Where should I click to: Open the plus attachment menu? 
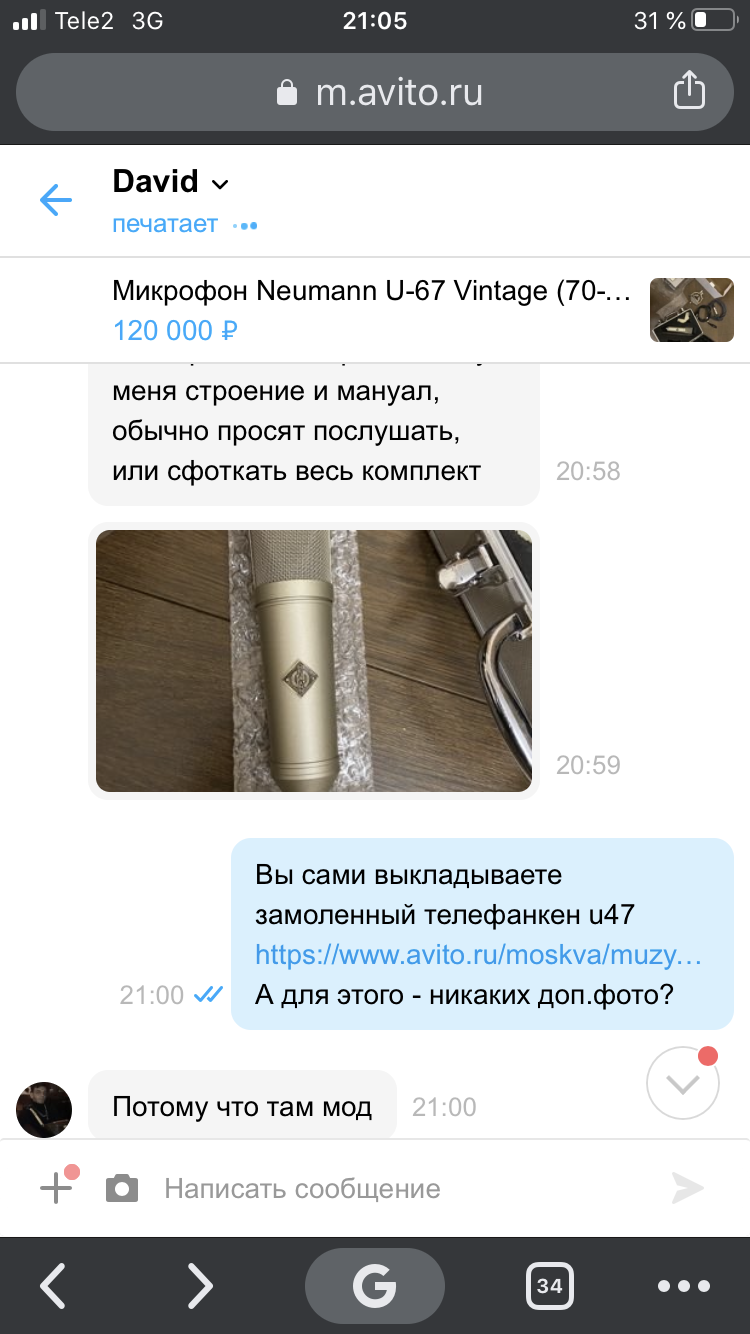(56, 1187)
